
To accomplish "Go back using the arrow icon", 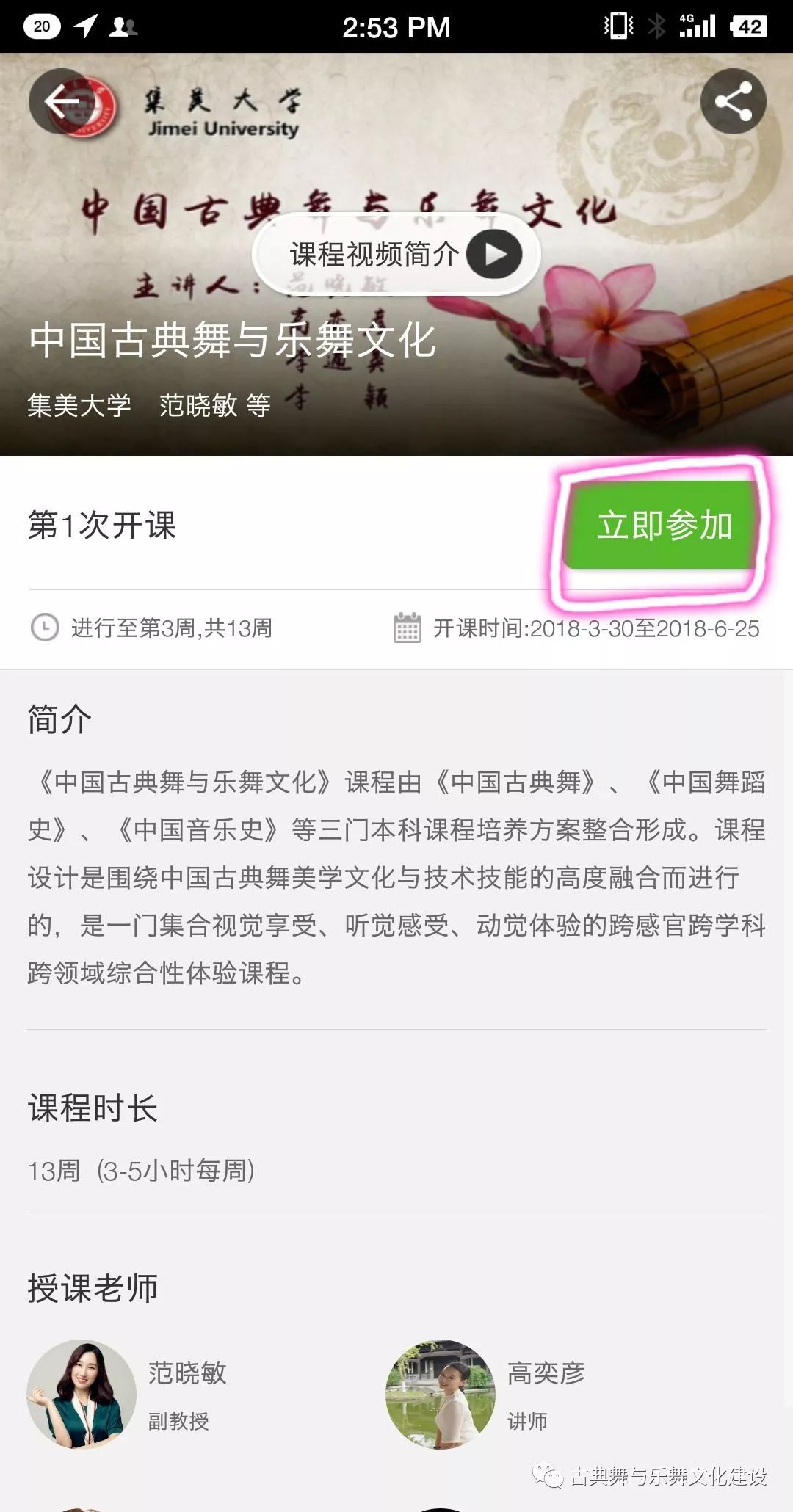I will tap(62, 101).
